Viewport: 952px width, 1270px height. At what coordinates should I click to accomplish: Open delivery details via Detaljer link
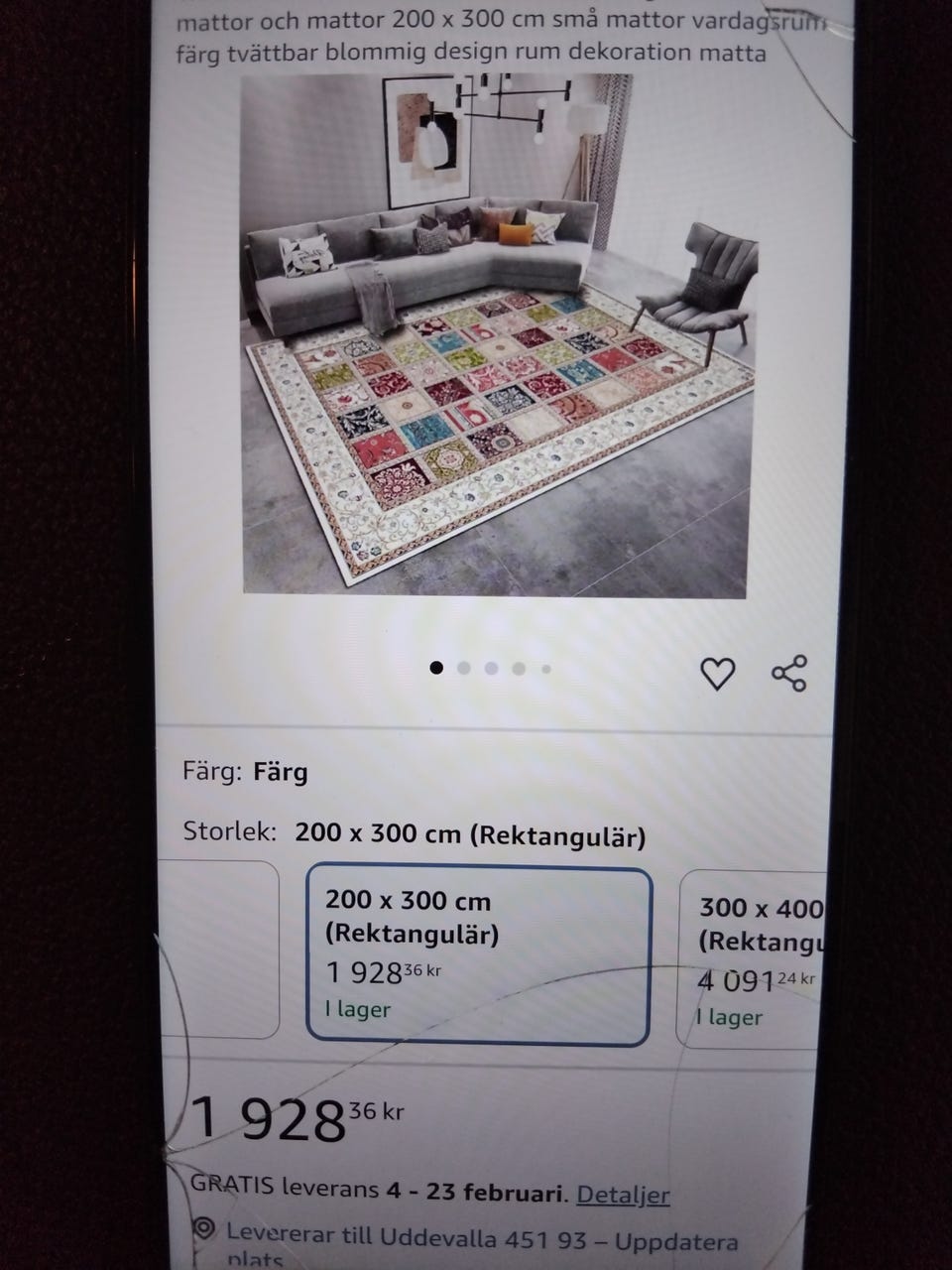pos(622,1195)
